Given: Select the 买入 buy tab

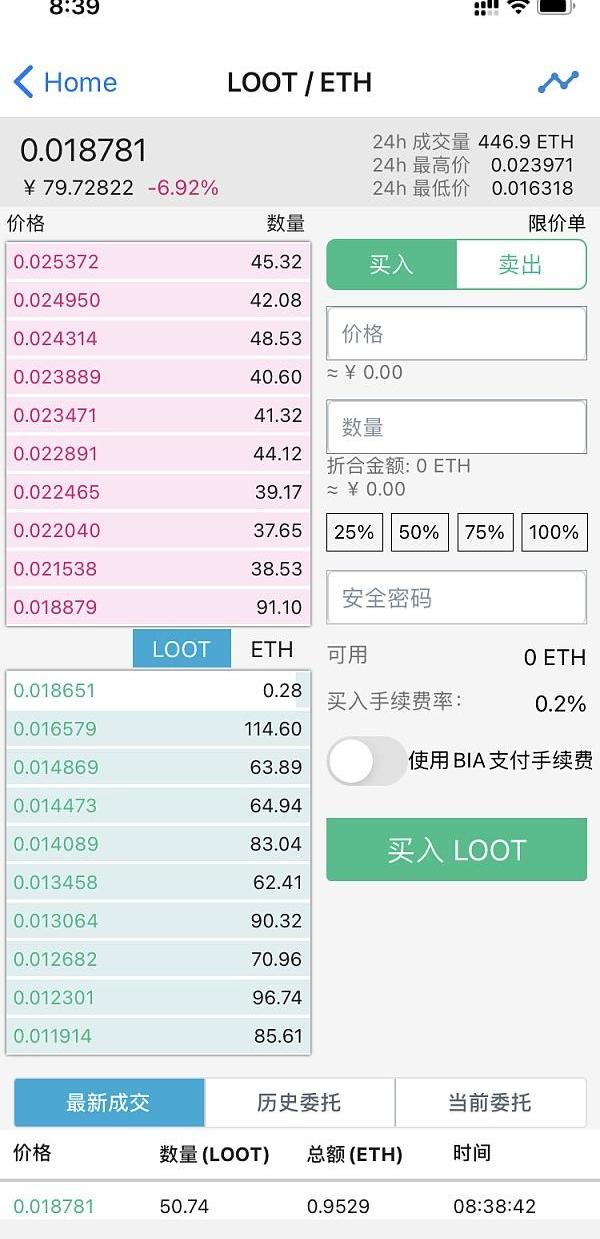Looking at the screenshot, I should pyautogui.click(x=391, y=264).
